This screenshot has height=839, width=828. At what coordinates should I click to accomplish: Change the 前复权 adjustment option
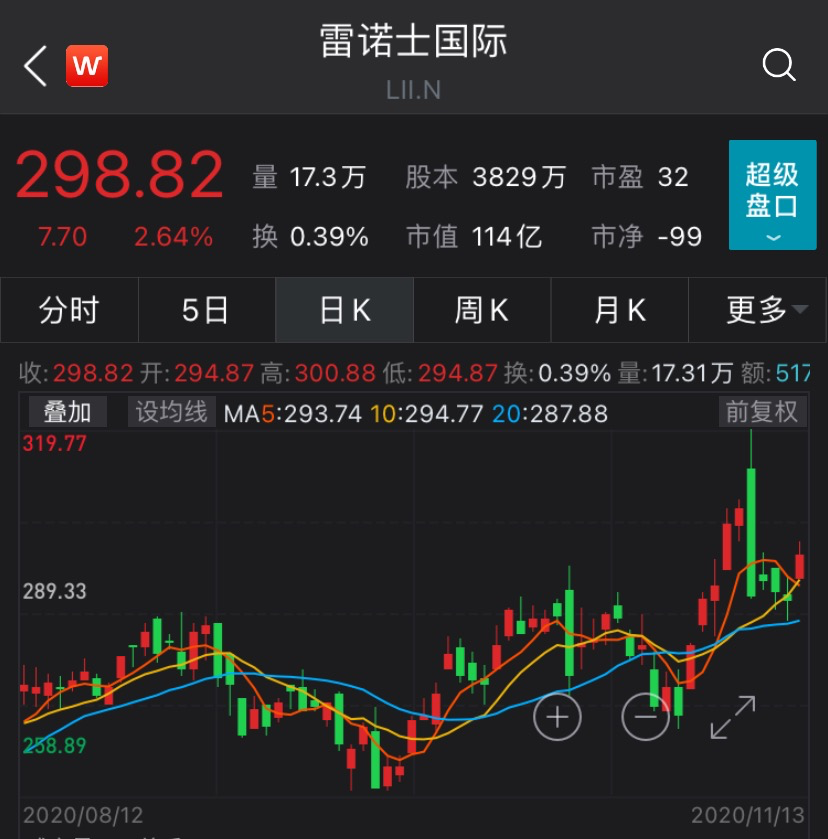pyautogui.click(x=762, y=412)
